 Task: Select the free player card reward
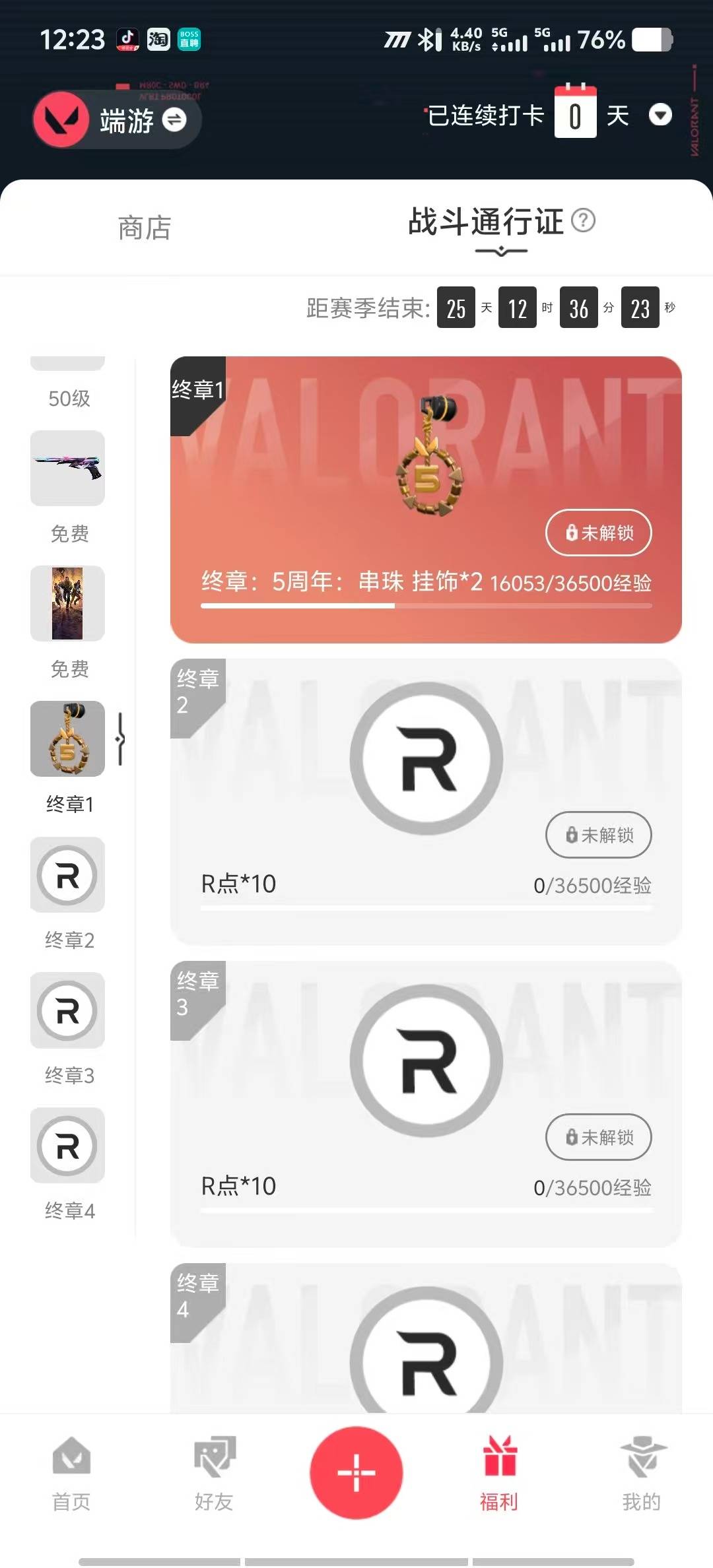pyautogui.click(x=68, y=603)
